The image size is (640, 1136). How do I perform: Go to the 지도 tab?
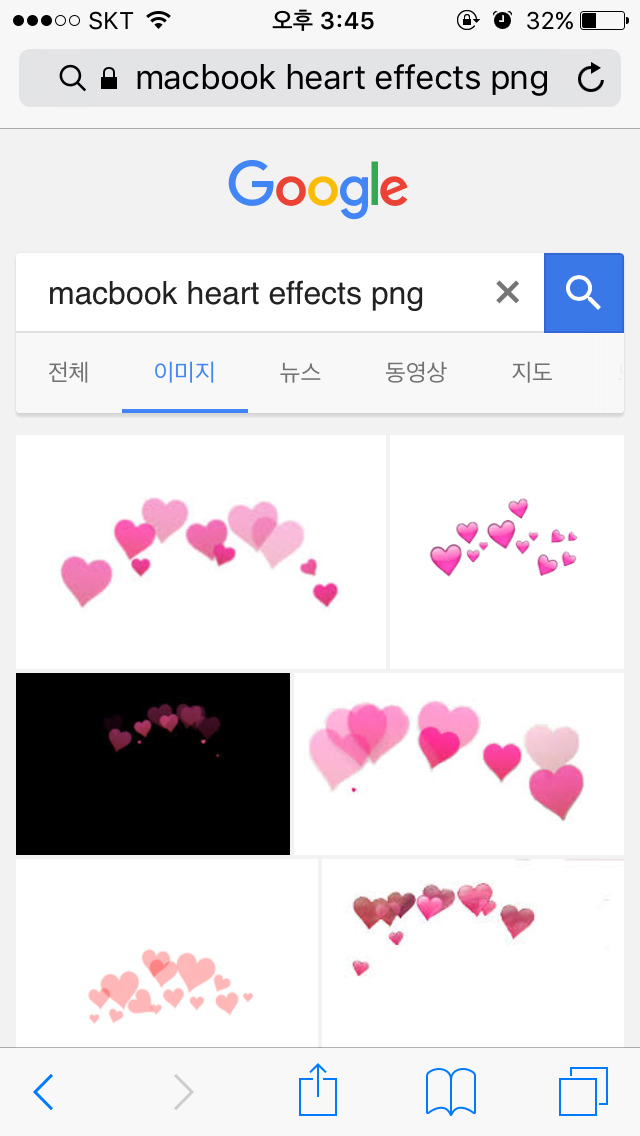click(532, 373)
